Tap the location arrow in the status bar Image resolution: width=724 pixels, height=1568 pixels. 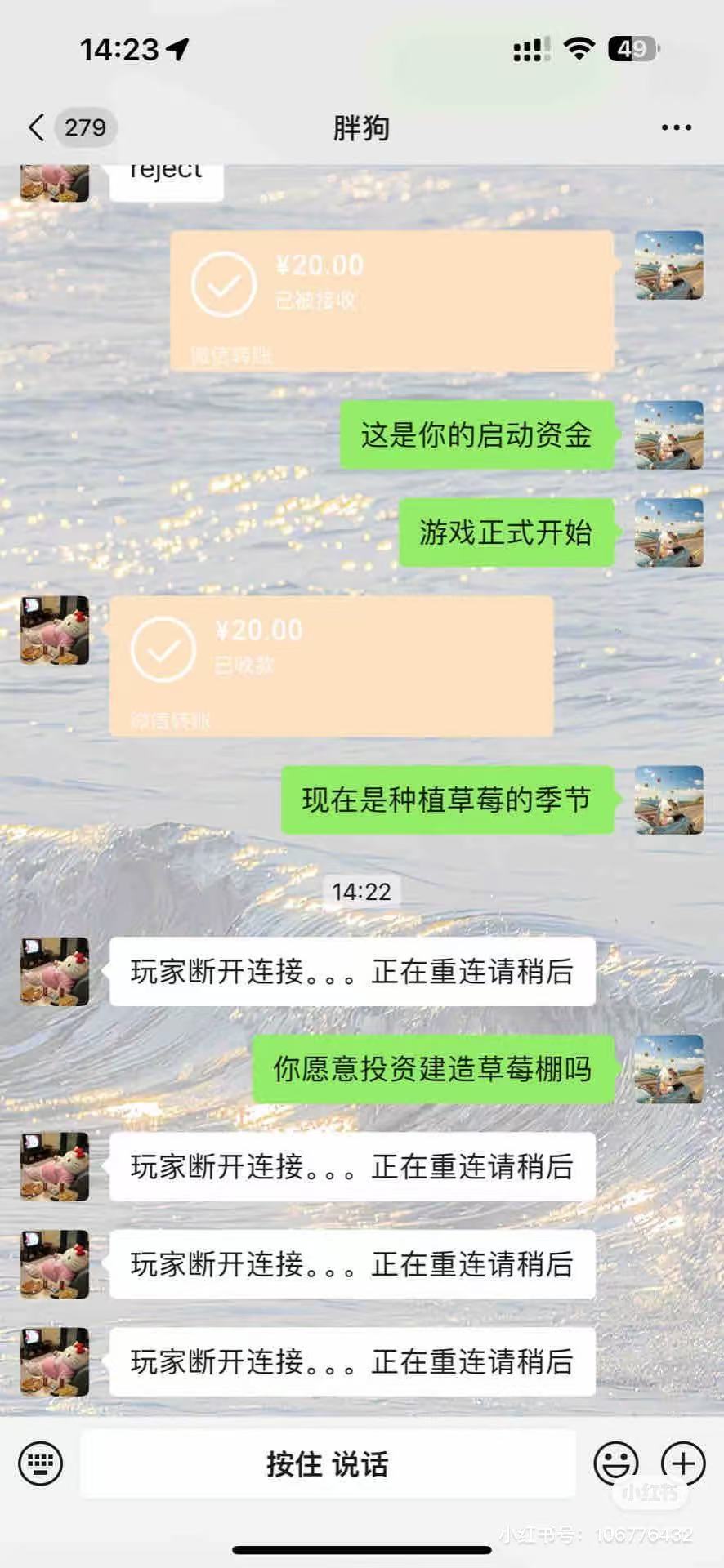point(176,49)
